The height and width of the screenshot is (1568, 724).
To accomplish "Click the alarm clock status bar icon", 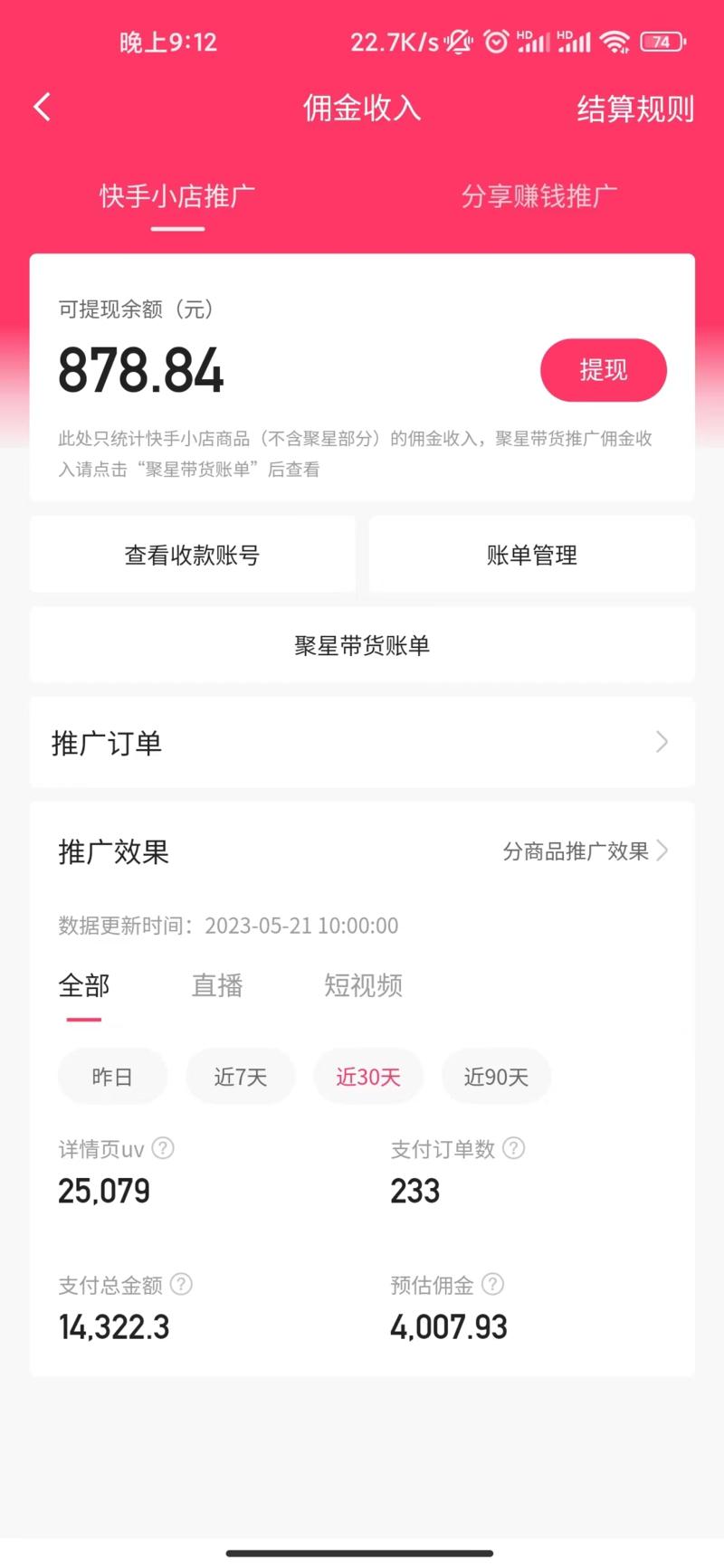I will [x=494, y=42].
